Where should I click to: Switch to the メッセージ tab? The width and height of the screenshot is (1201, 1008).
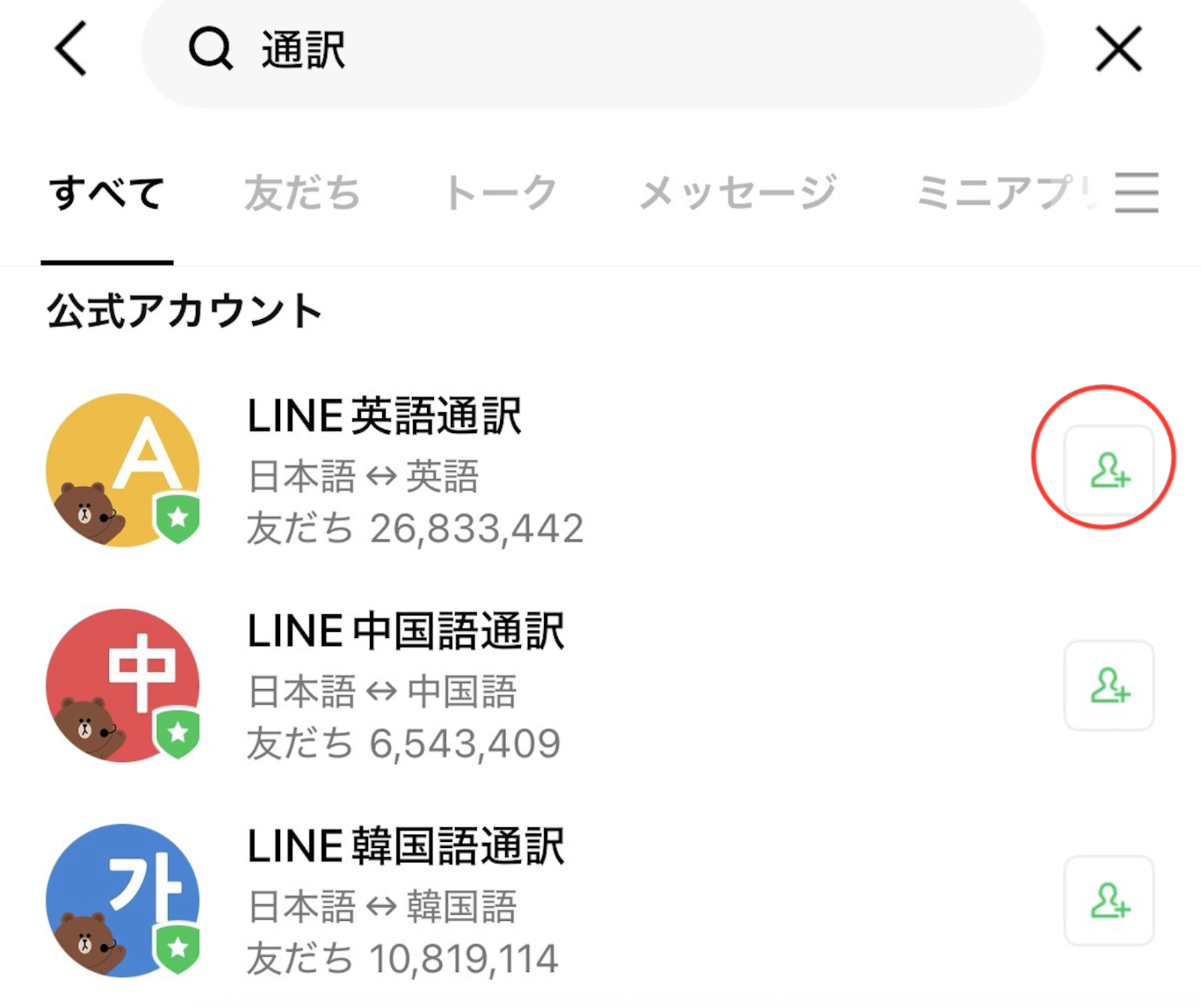click(737, 193)
